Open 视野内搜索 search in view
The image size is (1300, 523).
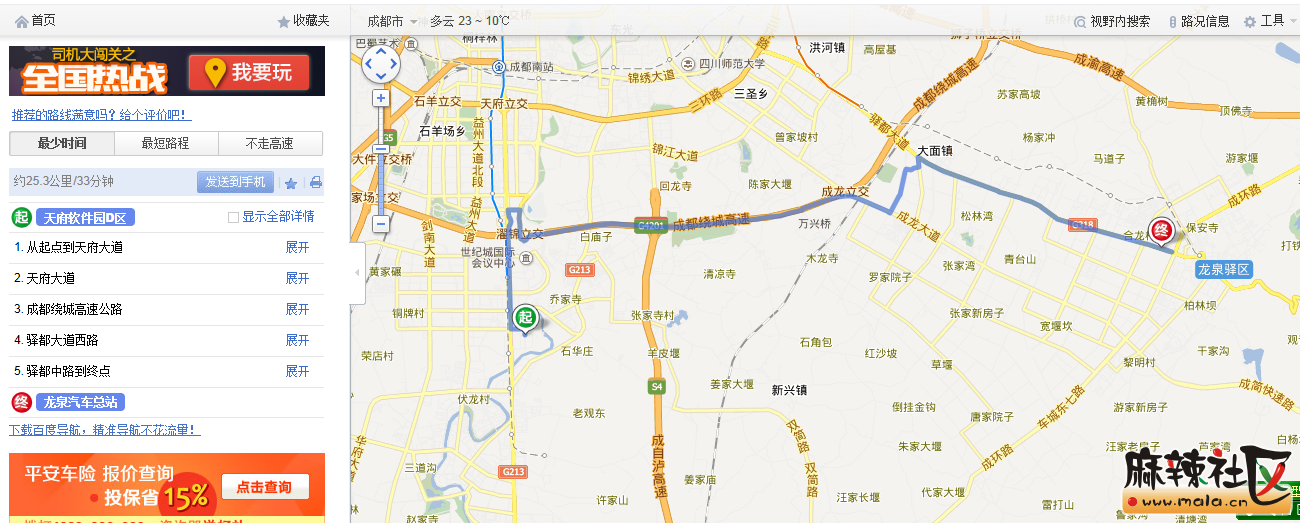point(1112,21)
